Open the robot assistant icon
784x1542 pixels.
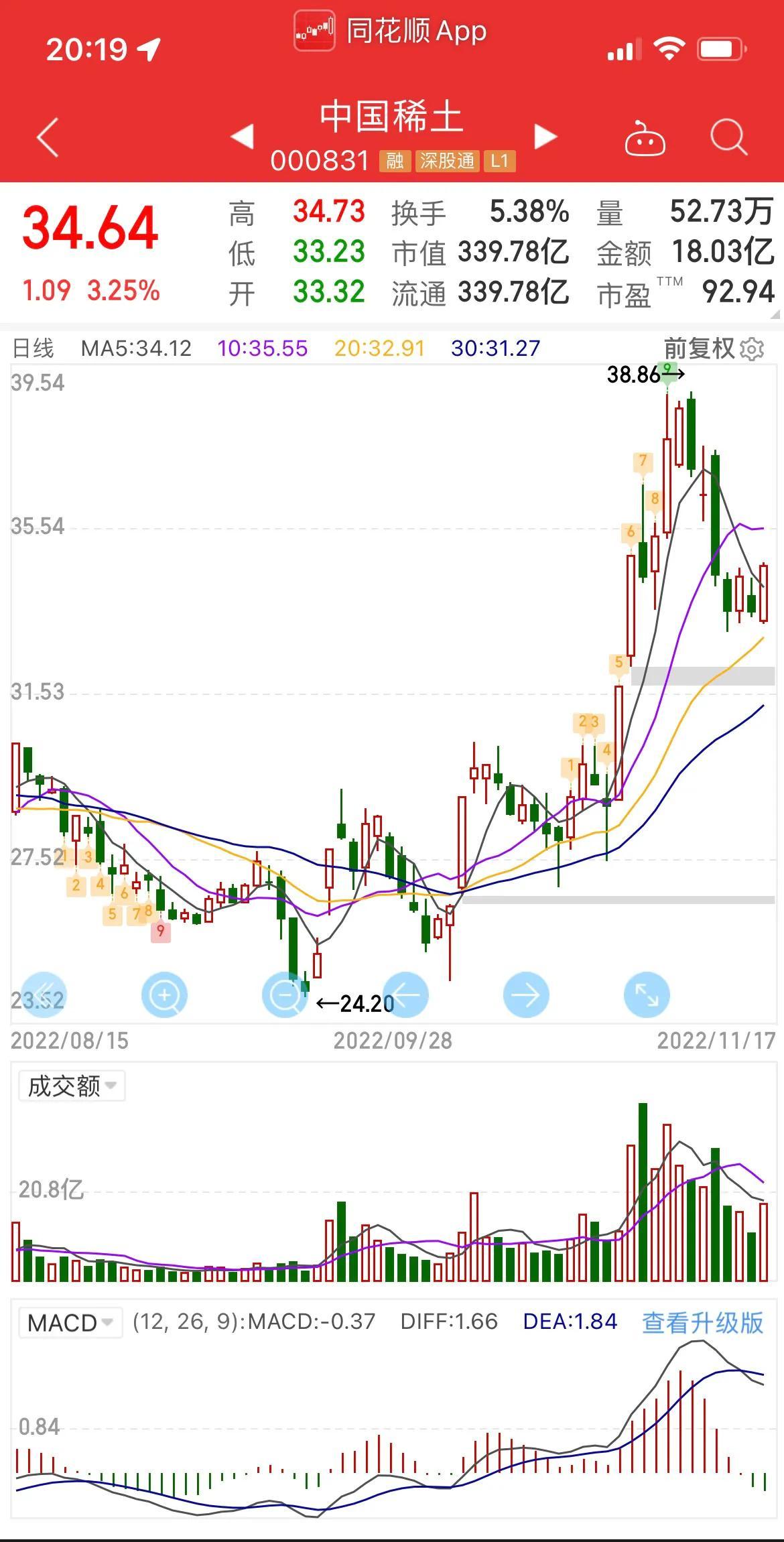[645, 138]
